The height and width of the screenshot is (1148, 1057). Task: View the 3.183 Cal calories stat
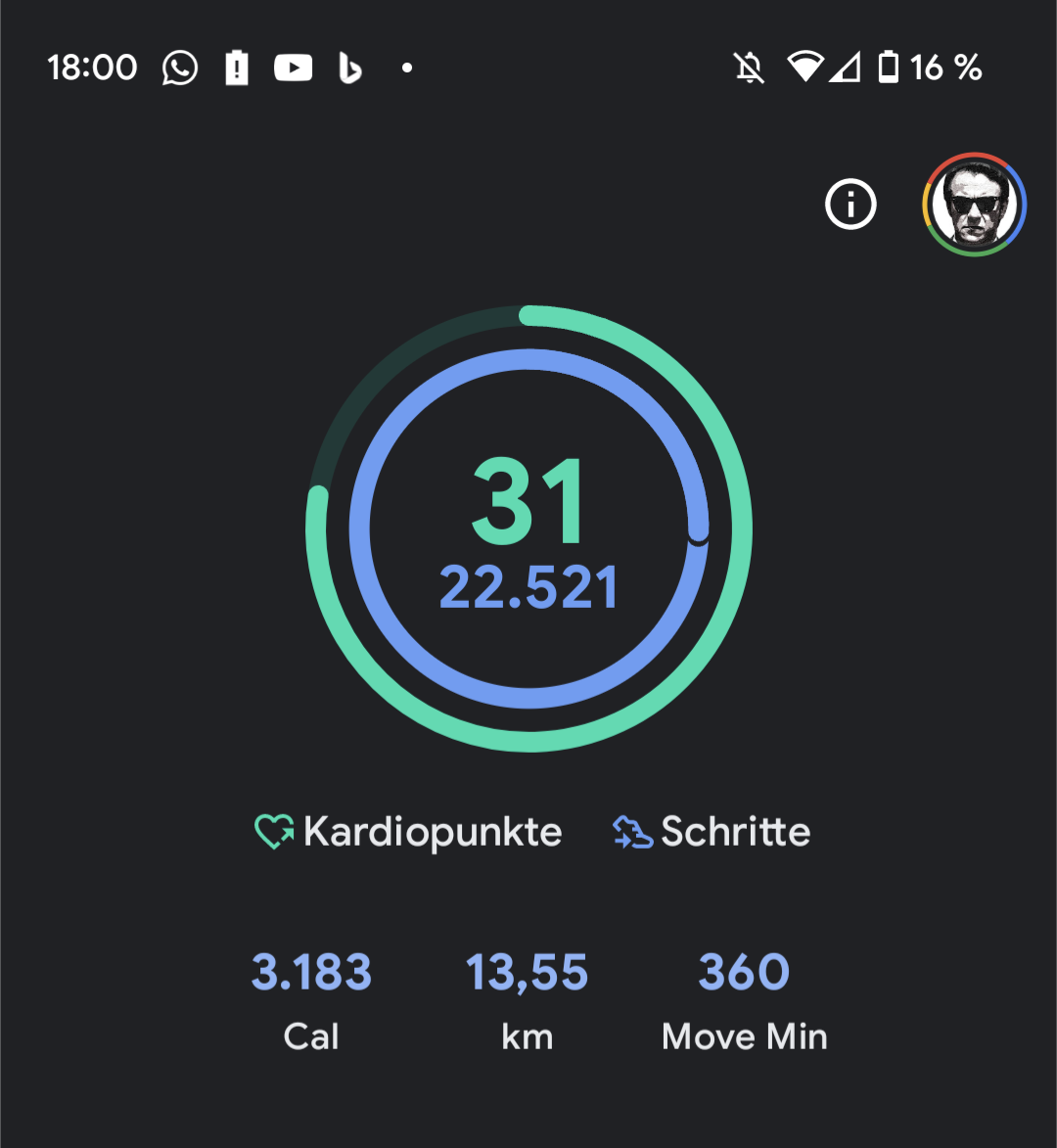311,998
